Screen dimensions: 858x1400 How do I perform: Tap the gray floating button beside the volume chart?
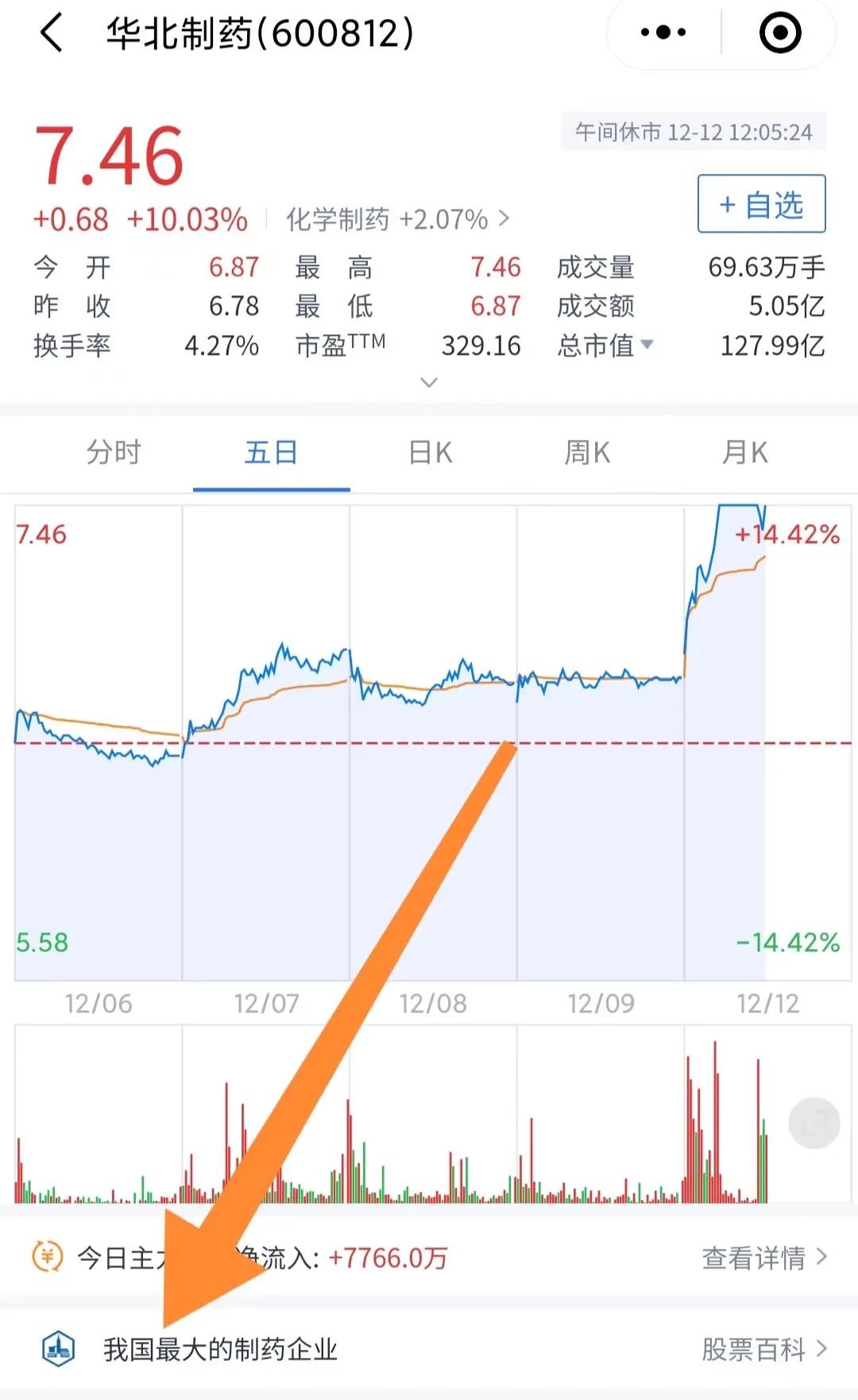[x=814, y=1123]
